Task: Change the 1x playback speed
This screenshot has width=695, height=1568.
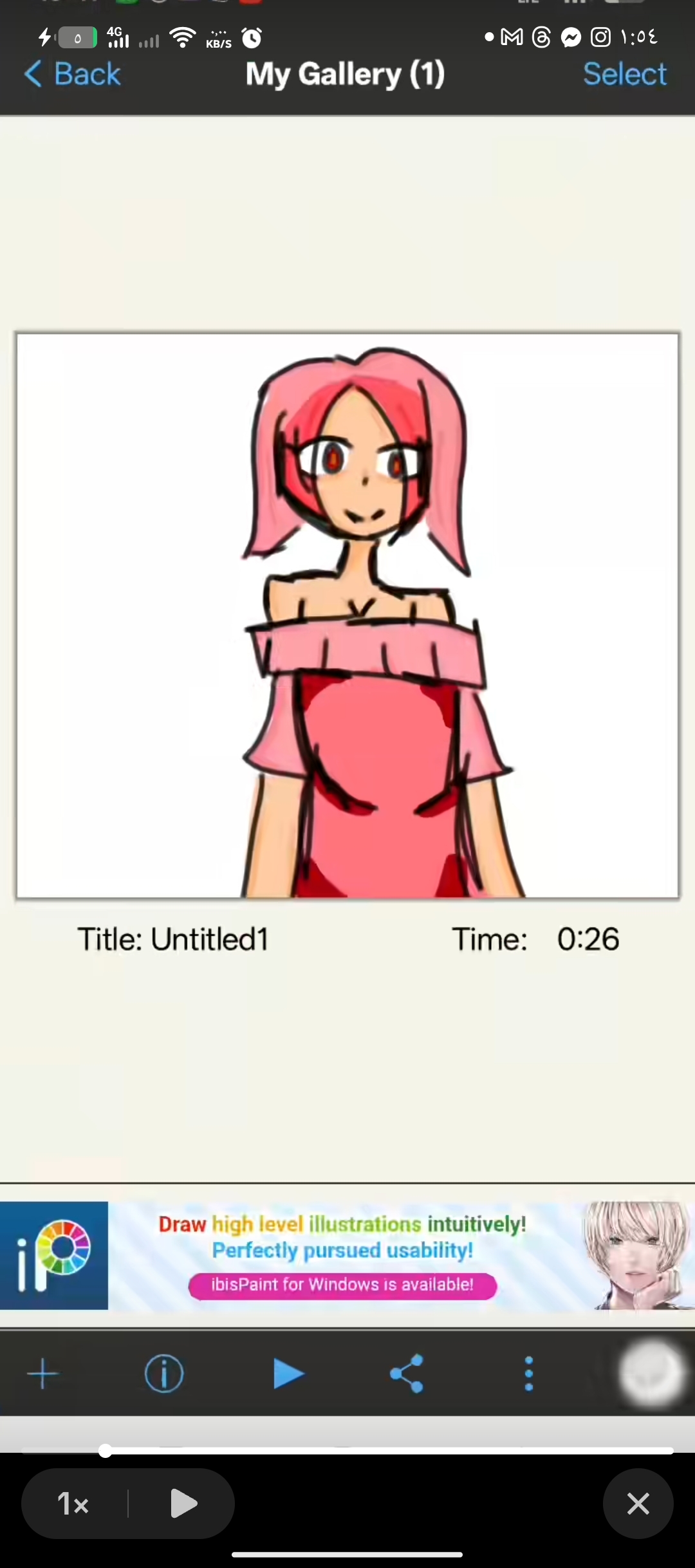Action: point(73,1504)
